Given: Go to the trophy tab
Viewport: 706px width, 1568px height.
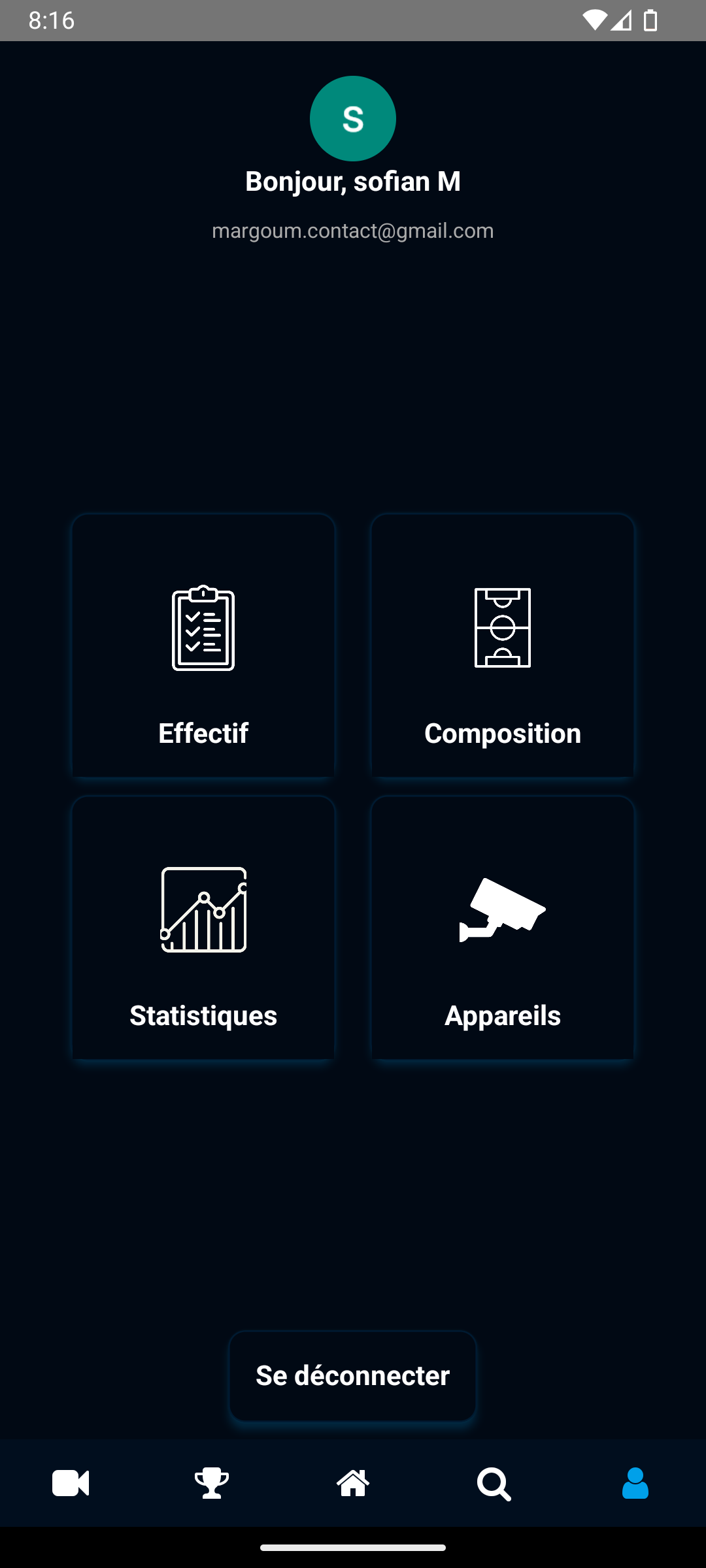Looking at the screenshot, I should click(x=212, y=1483).
